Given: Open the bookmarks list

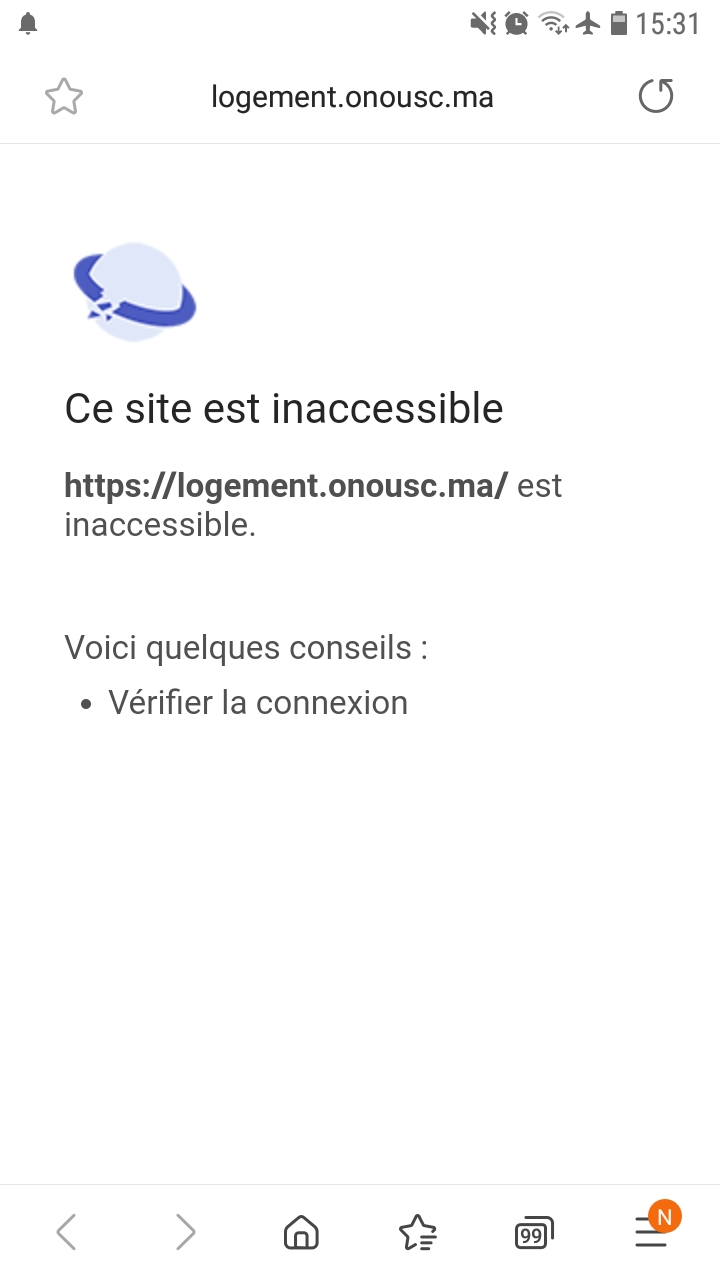Looking at the screenshot, I should [417, 1232].
